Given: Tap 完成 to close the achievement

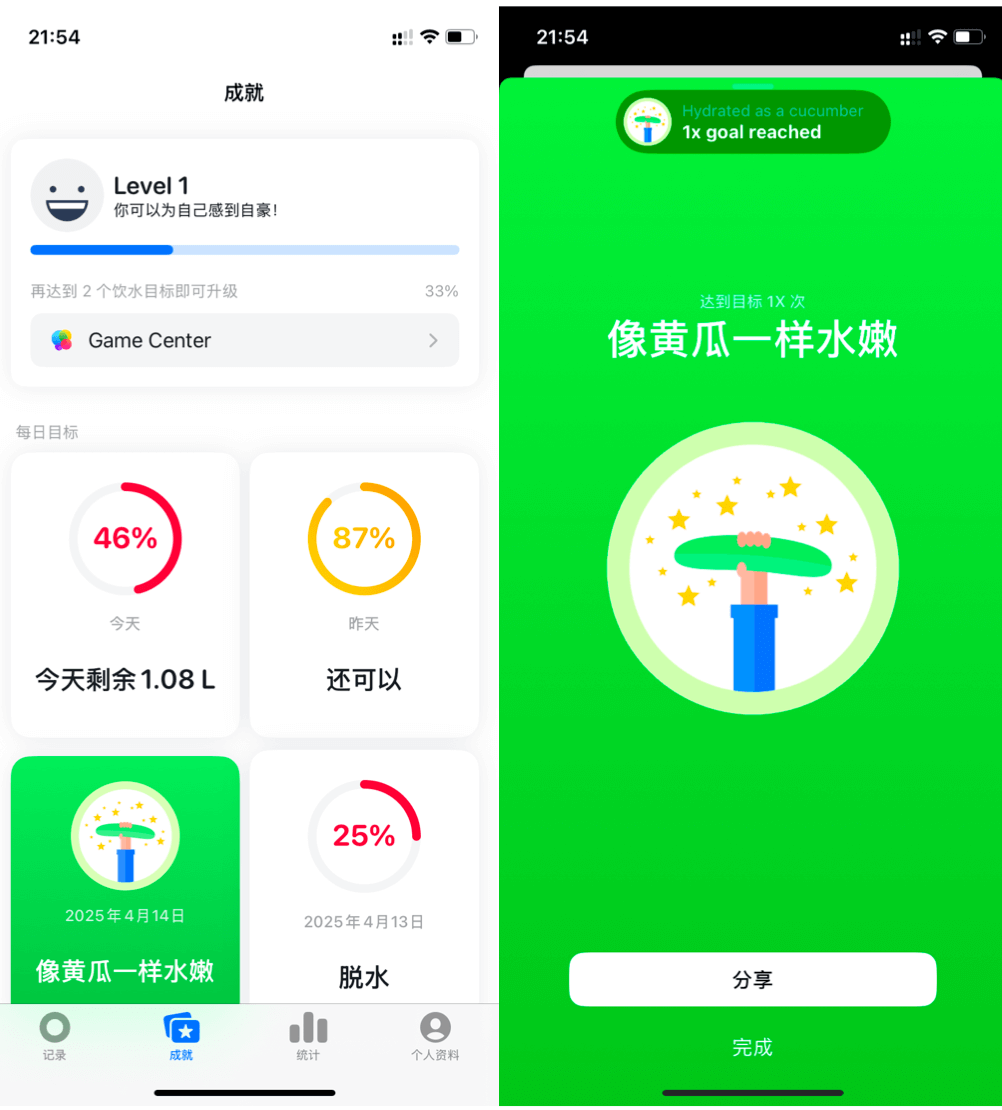Looking at the screenshot, I should (752, 1047).
